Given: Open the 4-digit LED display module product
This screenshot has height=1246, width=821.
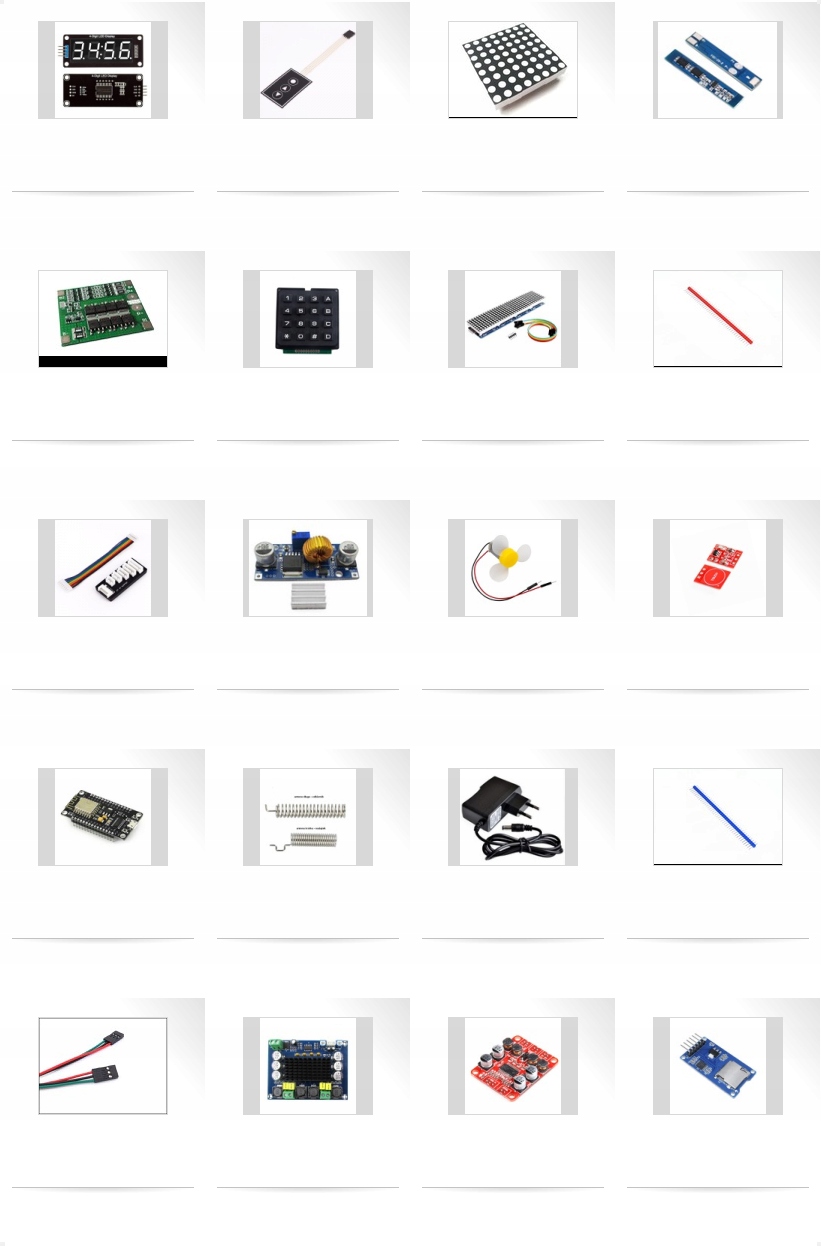Looking at the screenshot, I should pos(103,70).
